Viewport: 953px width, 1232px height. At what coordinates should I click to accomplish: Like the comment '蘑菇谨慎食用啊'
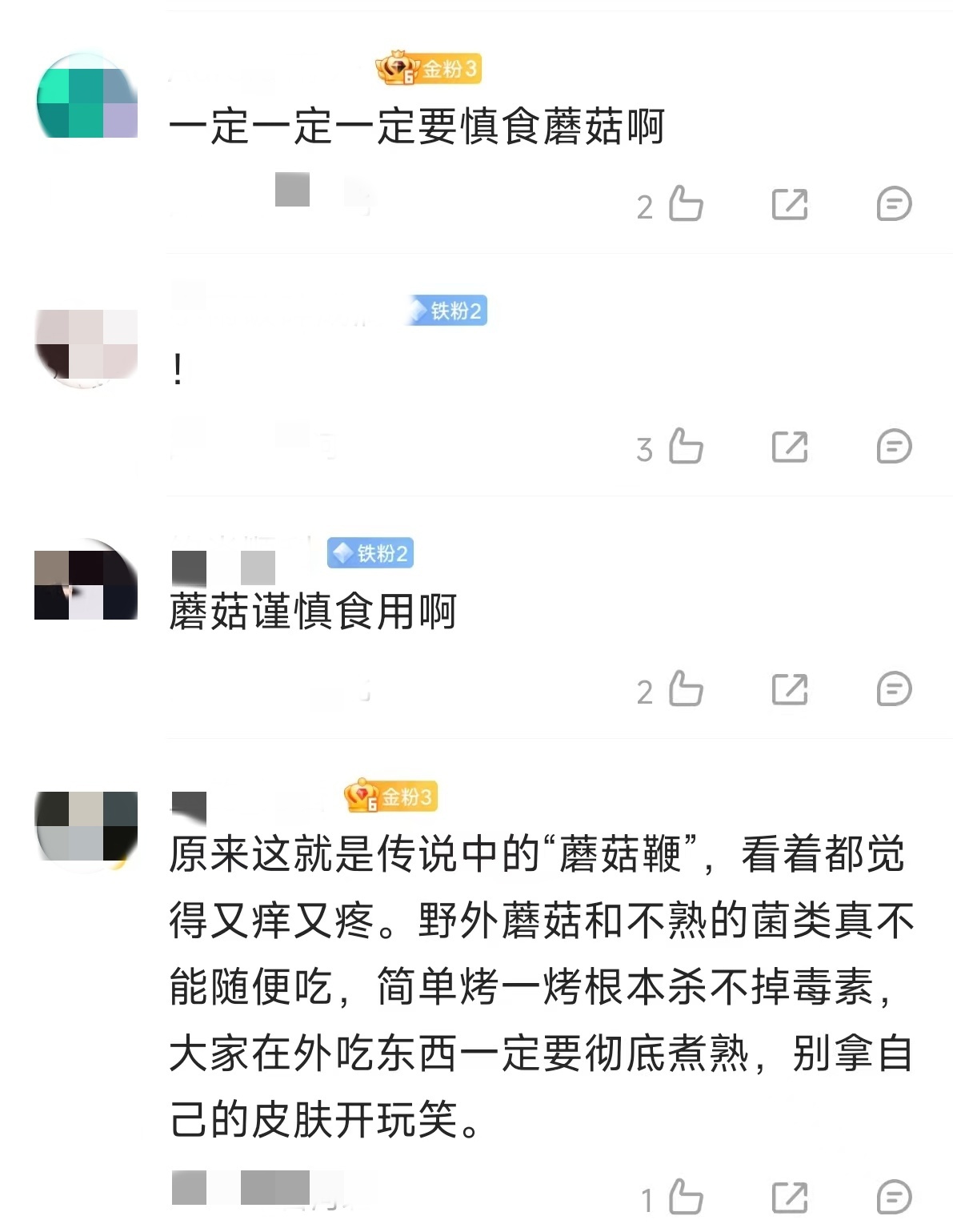tap(685, 689)
